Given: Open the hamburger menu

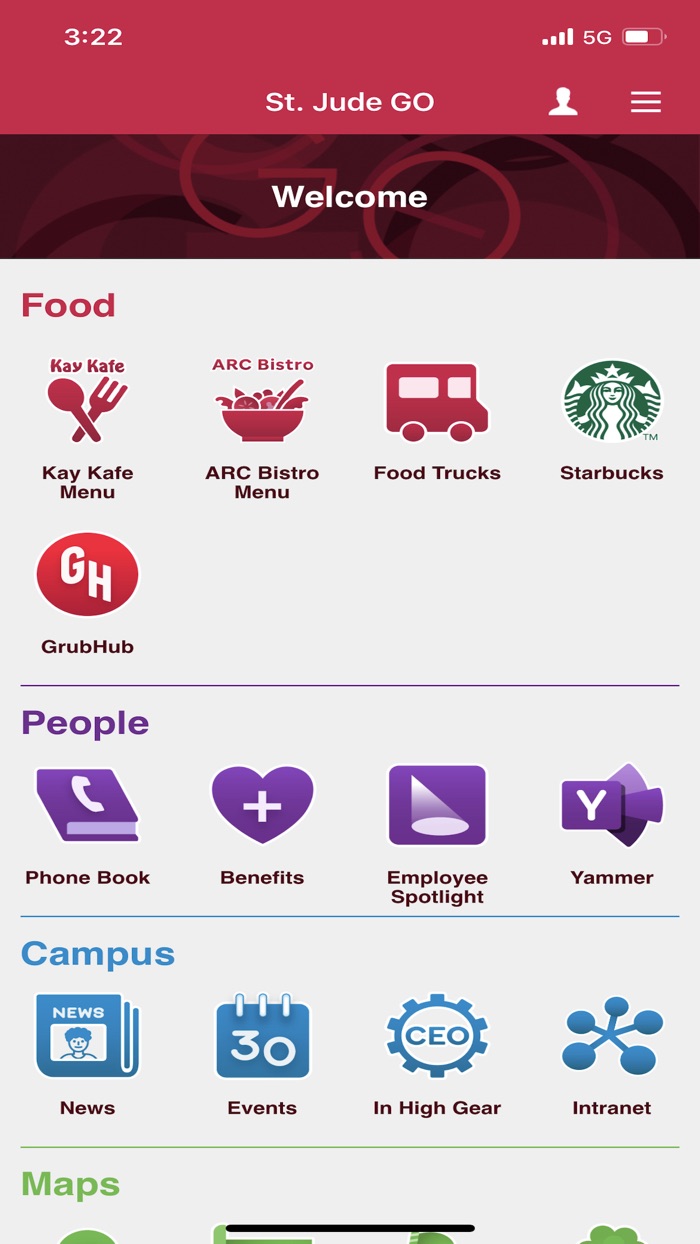Looking at the screenshot, I should coord(645,102).
